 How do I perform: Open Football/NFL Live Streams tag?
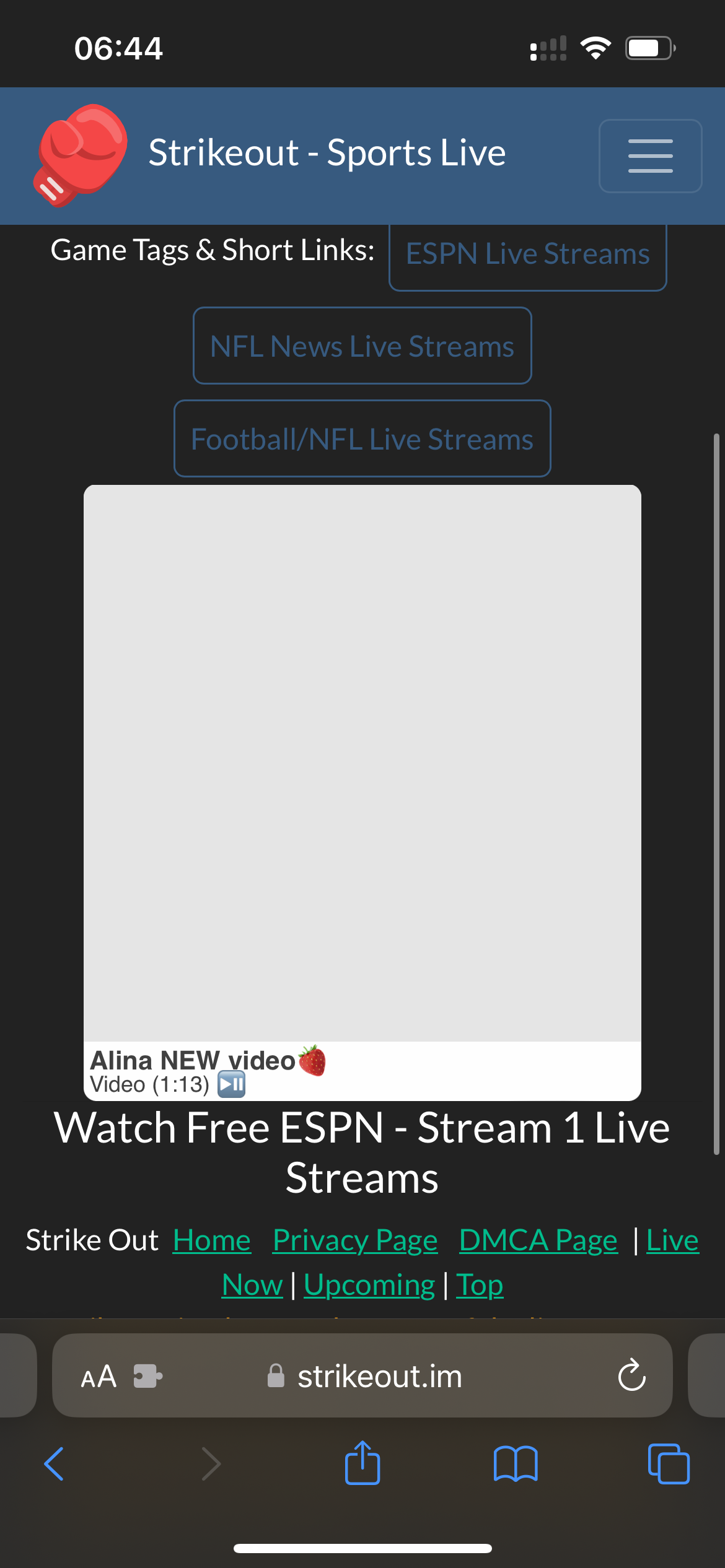pyautogui.click(x=362, y=439)
